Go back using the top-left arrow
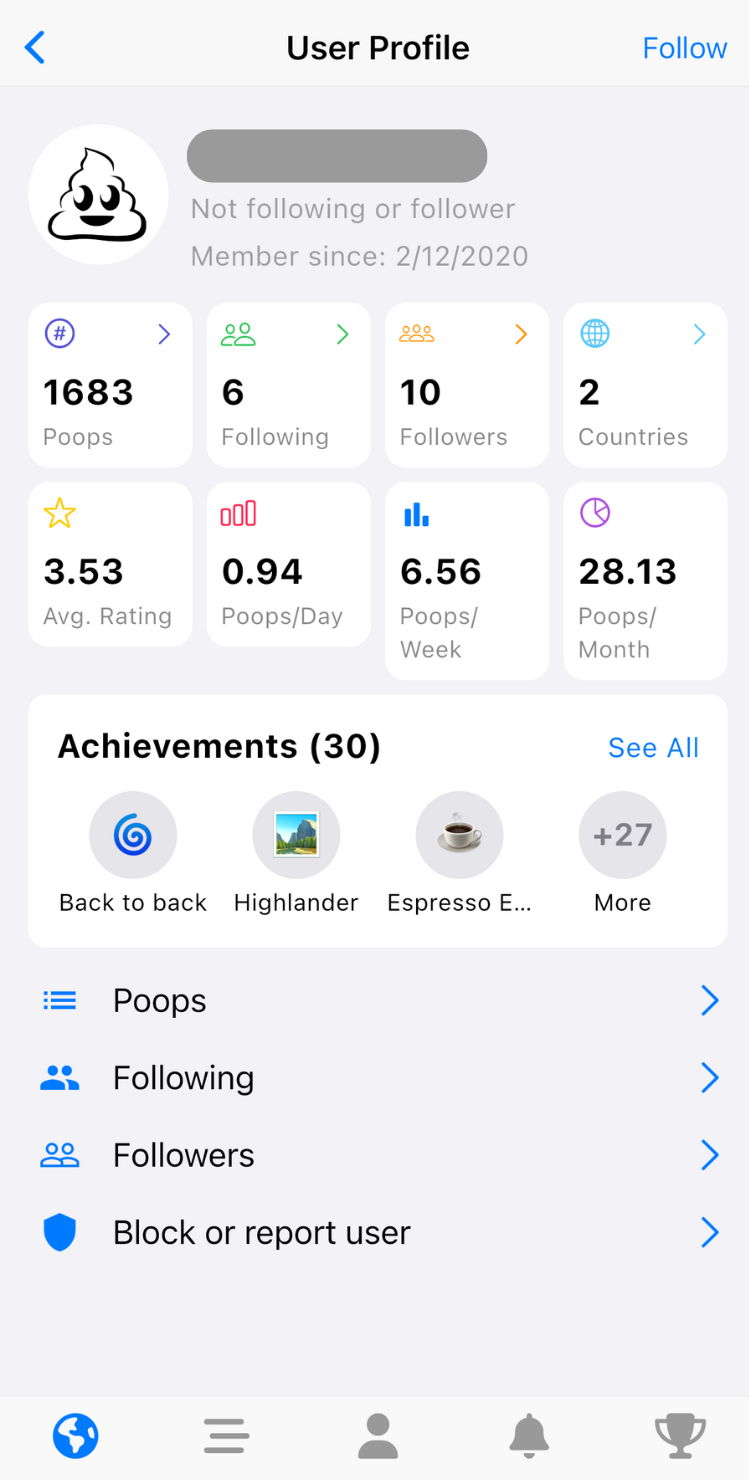The width and height of the screenshot is (749, 1480). [35, 47]
